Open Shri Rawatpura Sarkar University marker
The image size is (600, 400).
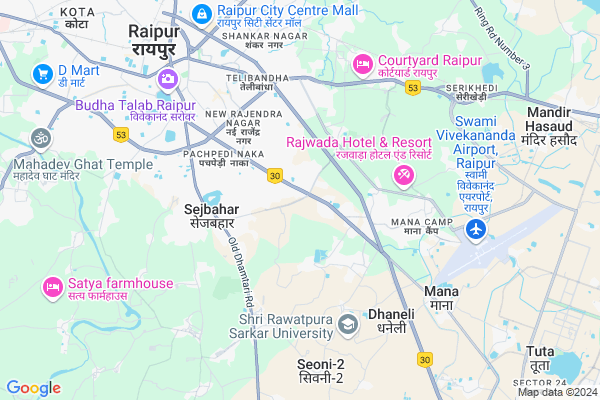point(347,323)
